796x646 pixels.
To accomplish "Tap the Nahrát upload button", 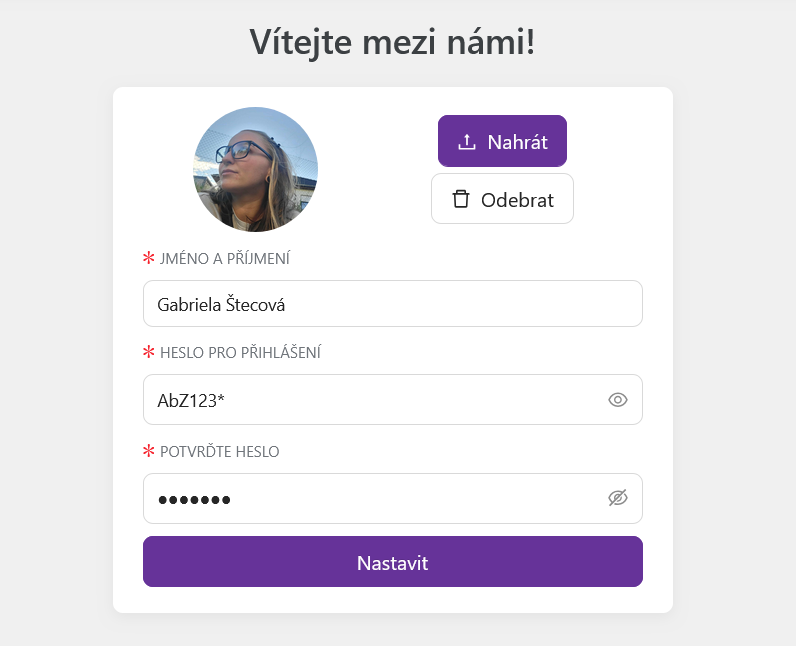I will point(502,141).
